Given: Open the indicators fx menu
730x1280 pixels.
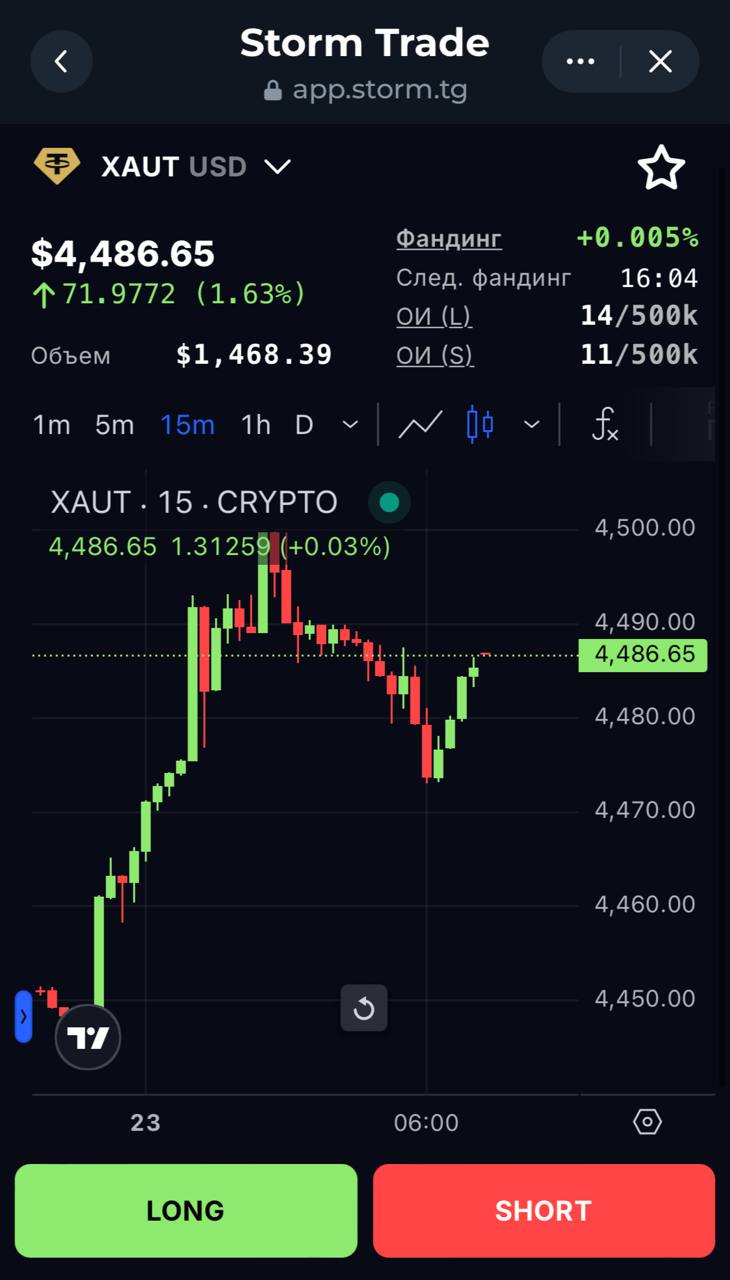Looking at the screenshot, I should pos(605,425).
